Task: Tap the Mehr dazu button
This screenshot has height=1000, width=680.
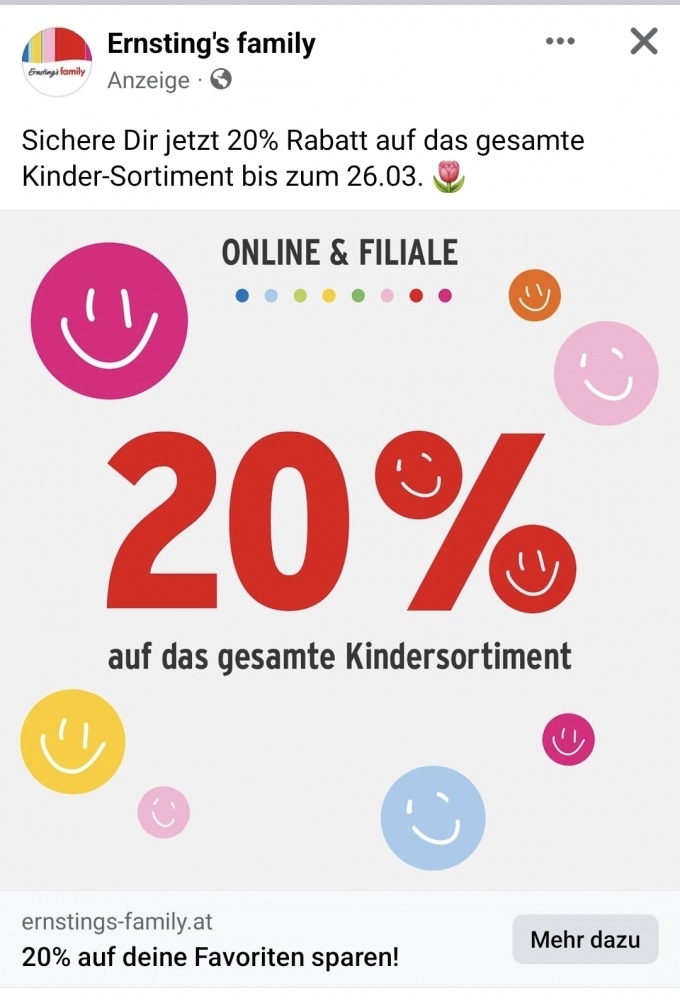Action: tap(585, 940)
